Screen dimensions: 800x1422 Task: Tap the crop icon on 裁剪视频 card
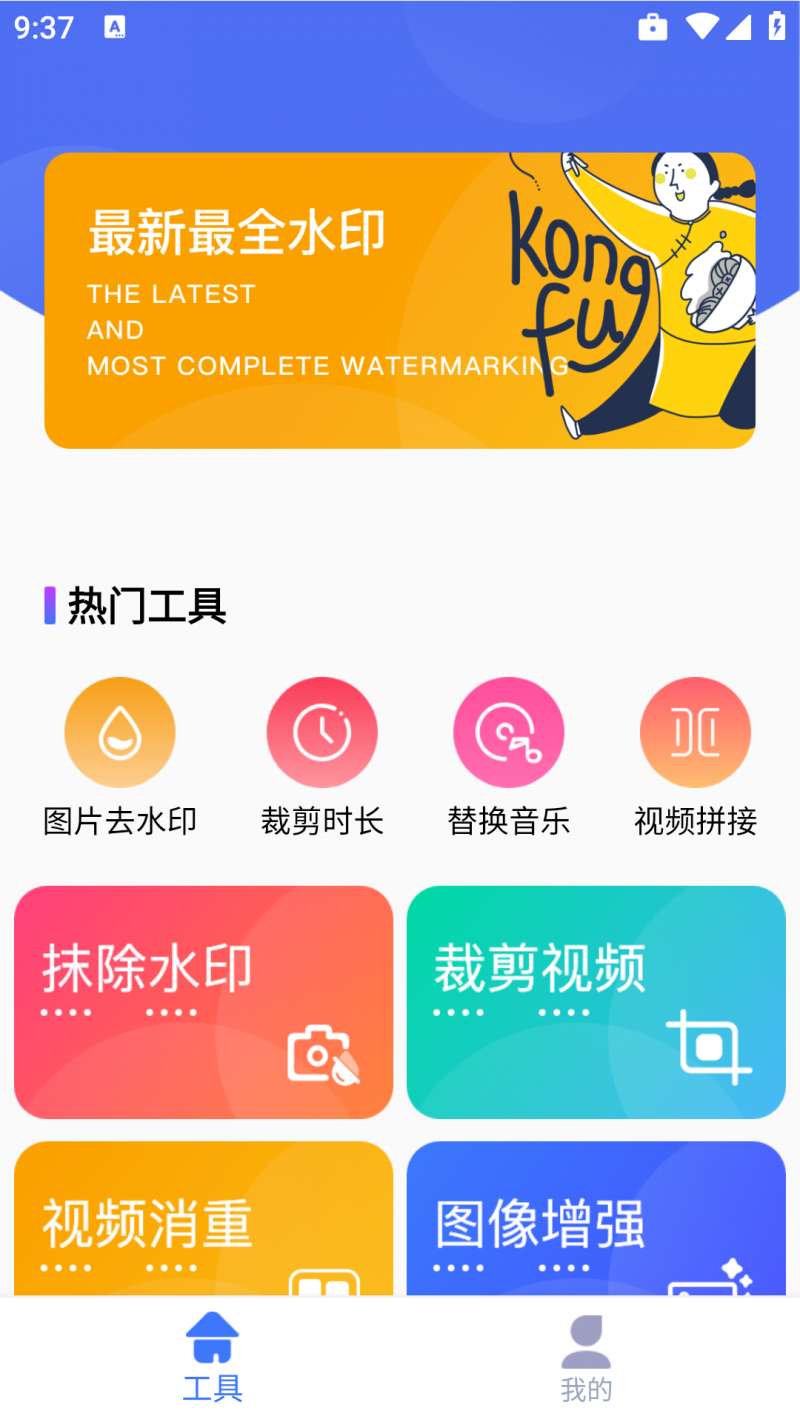[717, 1052]
